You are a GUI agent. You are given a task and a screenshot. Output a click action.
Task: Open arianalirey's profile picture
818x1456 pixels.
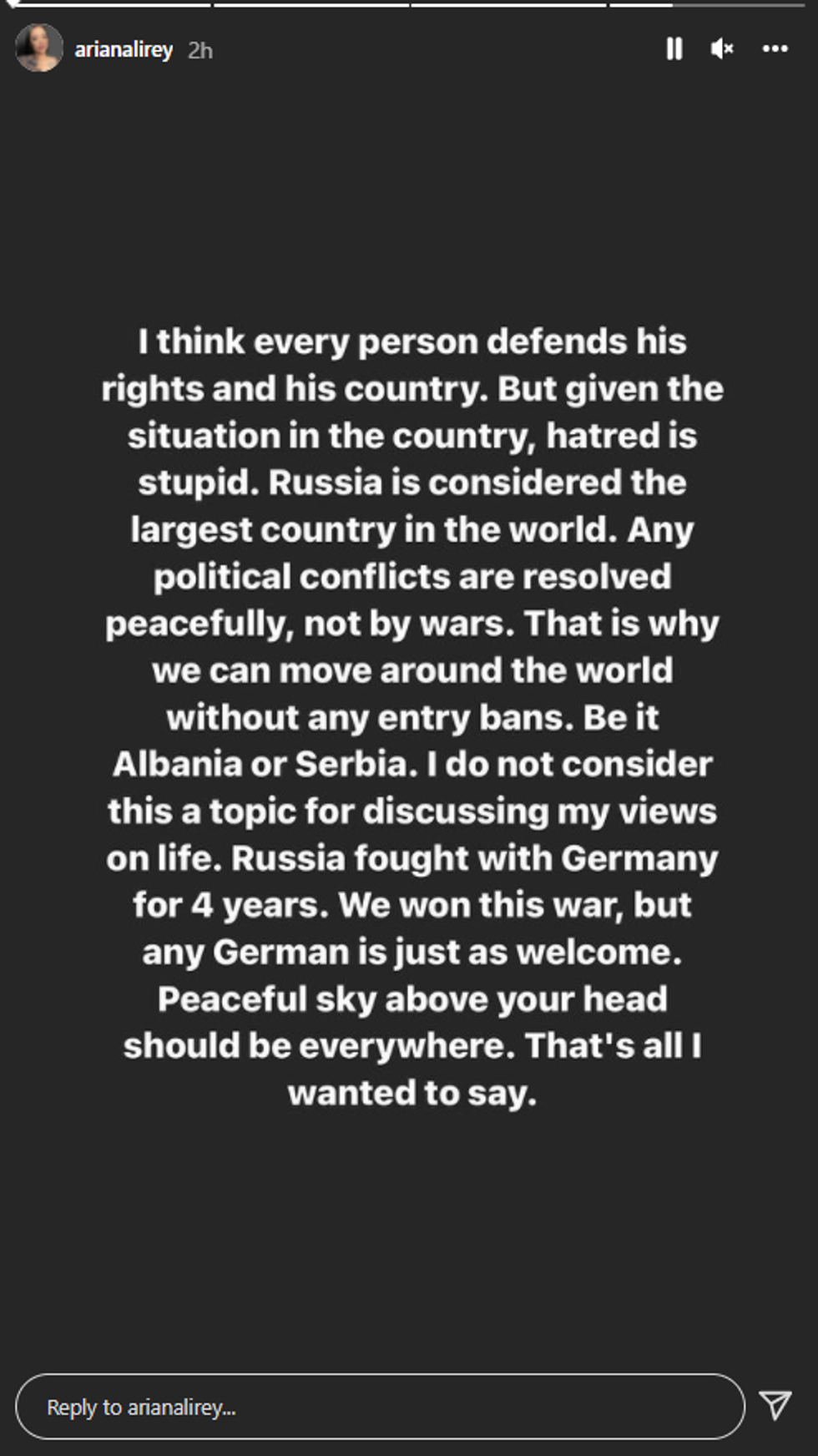(39, 48)
